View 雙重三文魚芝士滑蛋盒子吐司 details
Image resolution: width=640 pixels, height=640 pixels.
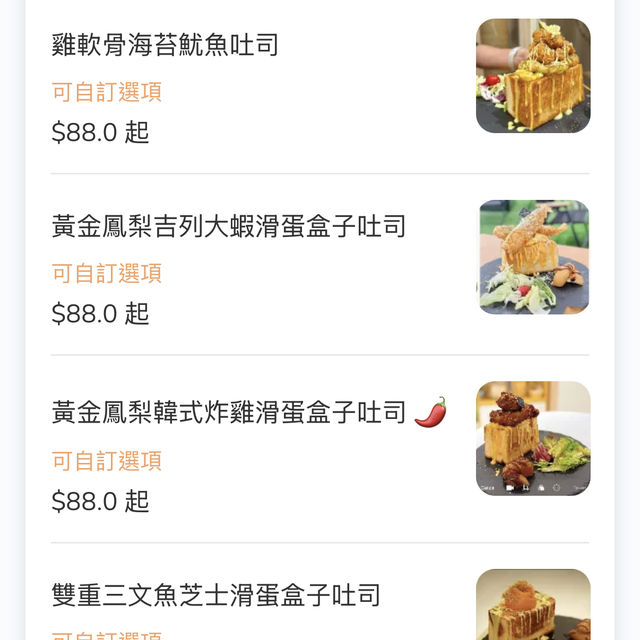click(216, 596)
